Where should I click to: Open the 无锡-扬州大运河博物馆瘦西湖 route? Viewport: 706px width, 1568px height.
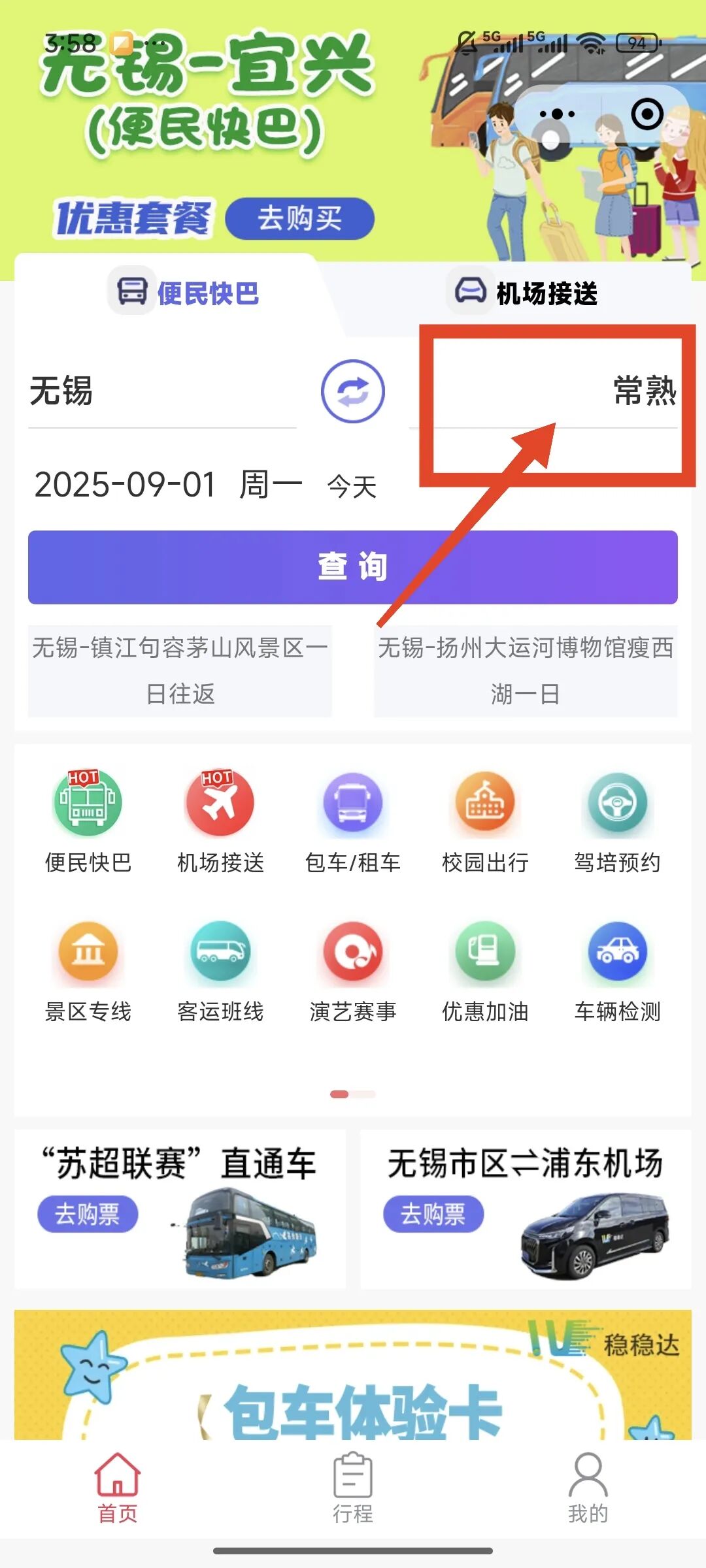click(526, 671)
